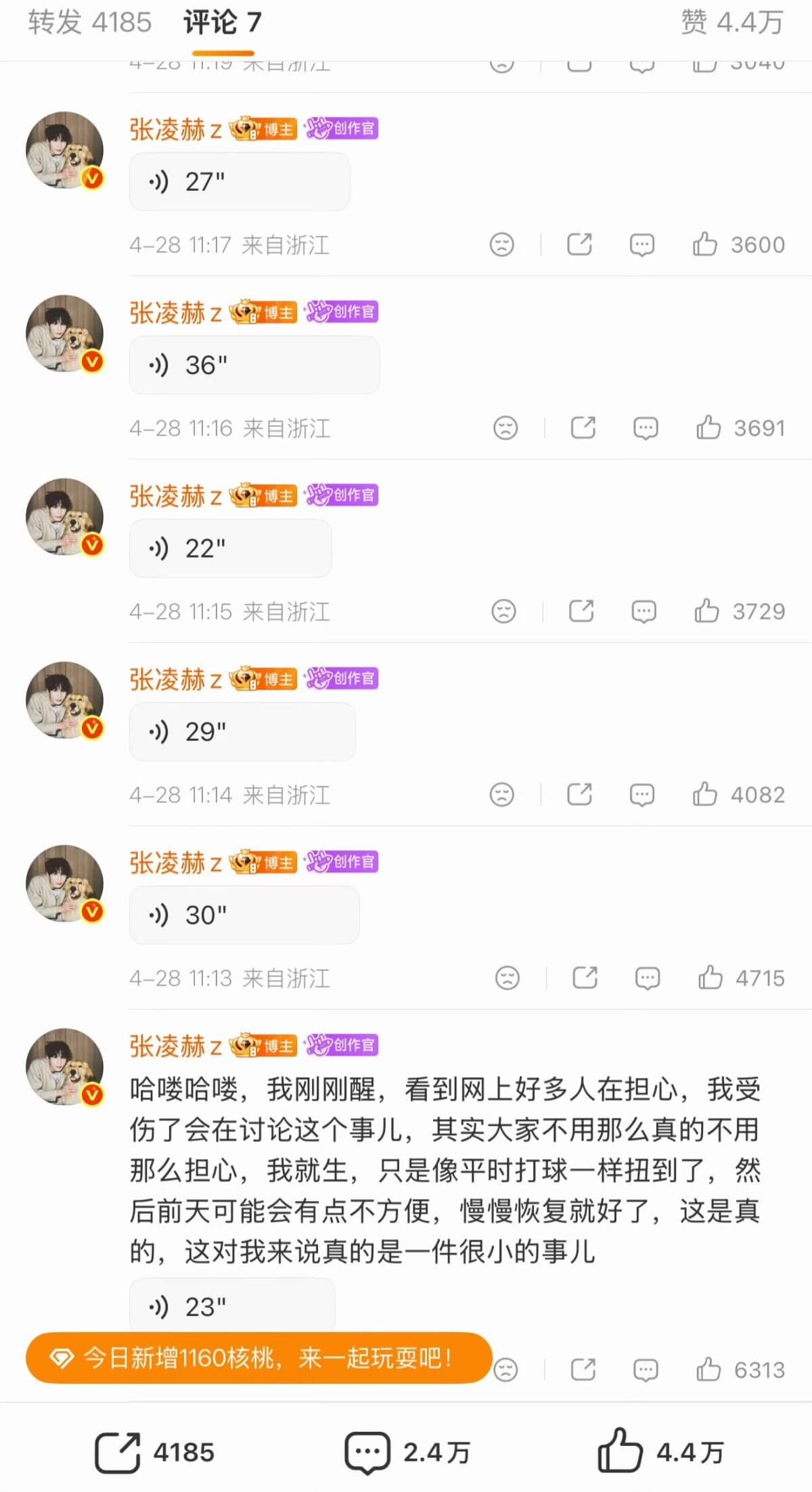
Task: Switch to the 转发 4185 tab
Action: pos(89,22)
